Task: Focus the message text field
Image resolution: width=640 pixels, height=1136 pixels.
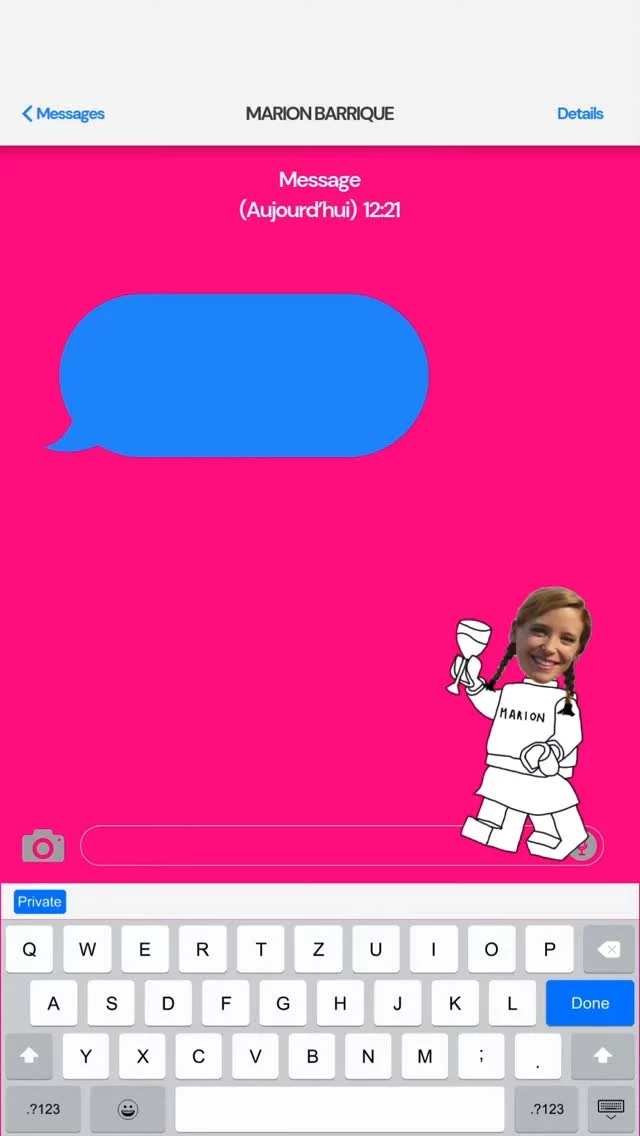Action: 270,846
